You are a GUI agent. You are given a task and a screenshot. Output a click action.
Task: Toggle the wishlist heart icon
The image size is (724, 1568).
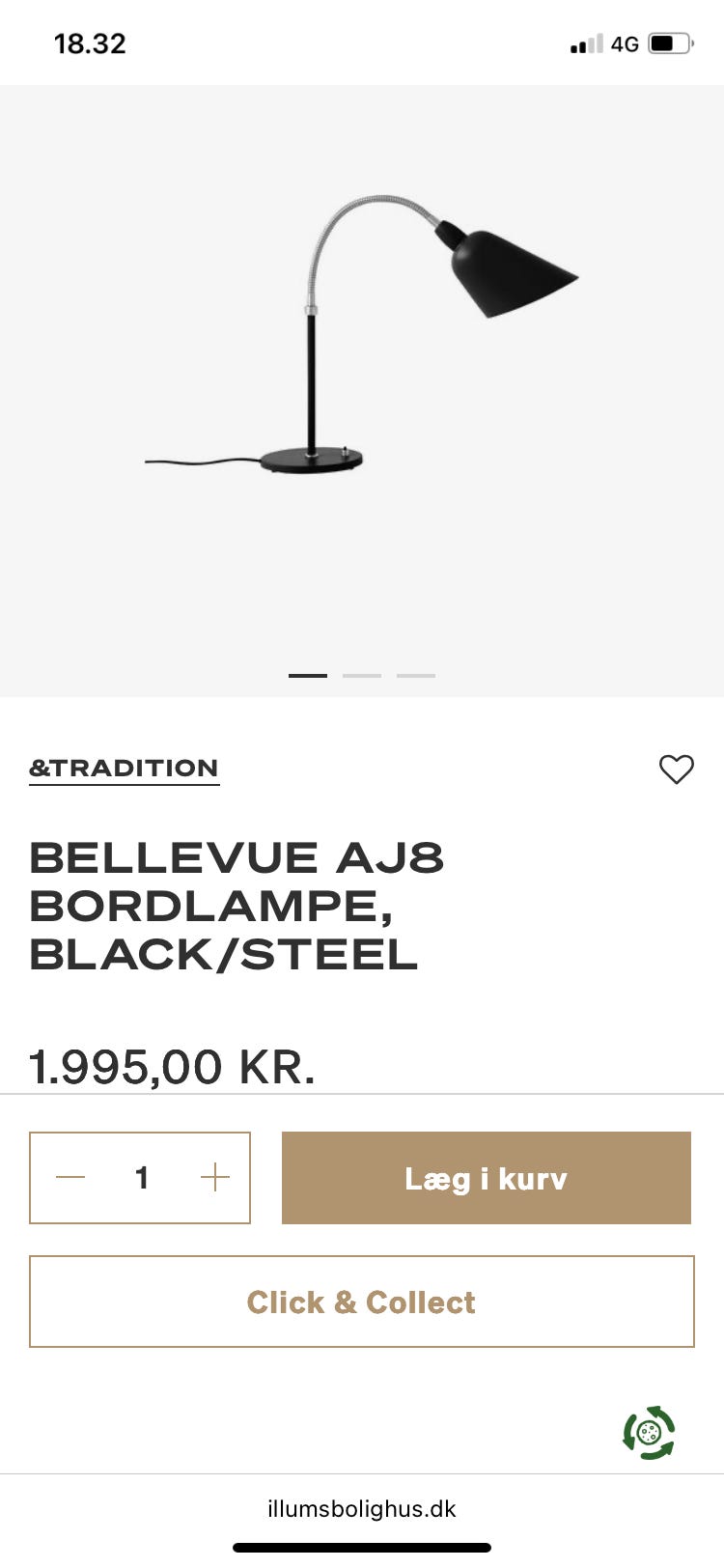pyautogui.click(x=677, y=769)
